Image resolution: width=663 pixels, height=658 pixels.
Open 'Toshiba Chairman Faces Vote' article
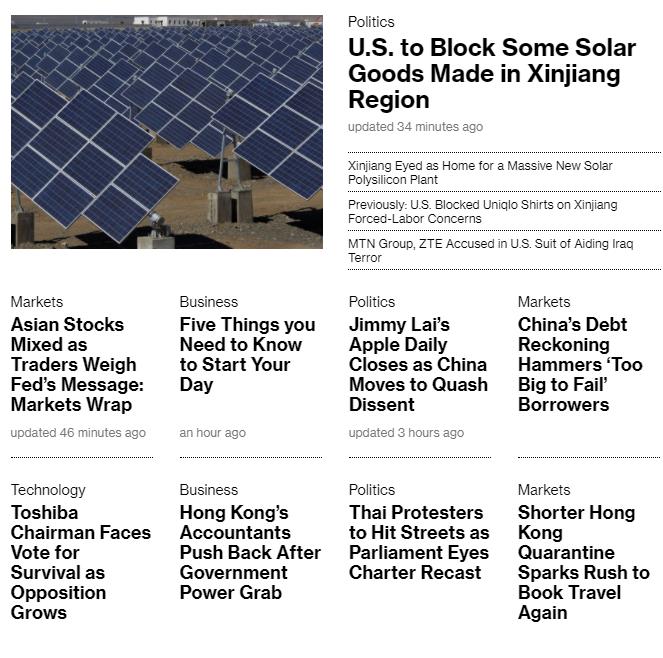tap(80, 562)
